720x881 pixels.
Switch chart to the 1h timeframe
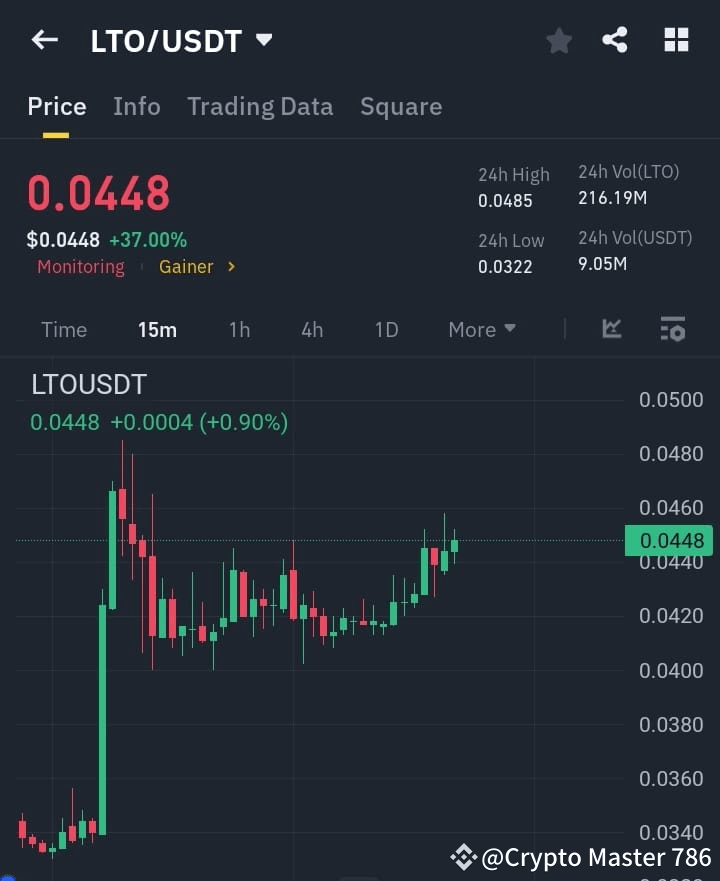pos(239,329)
